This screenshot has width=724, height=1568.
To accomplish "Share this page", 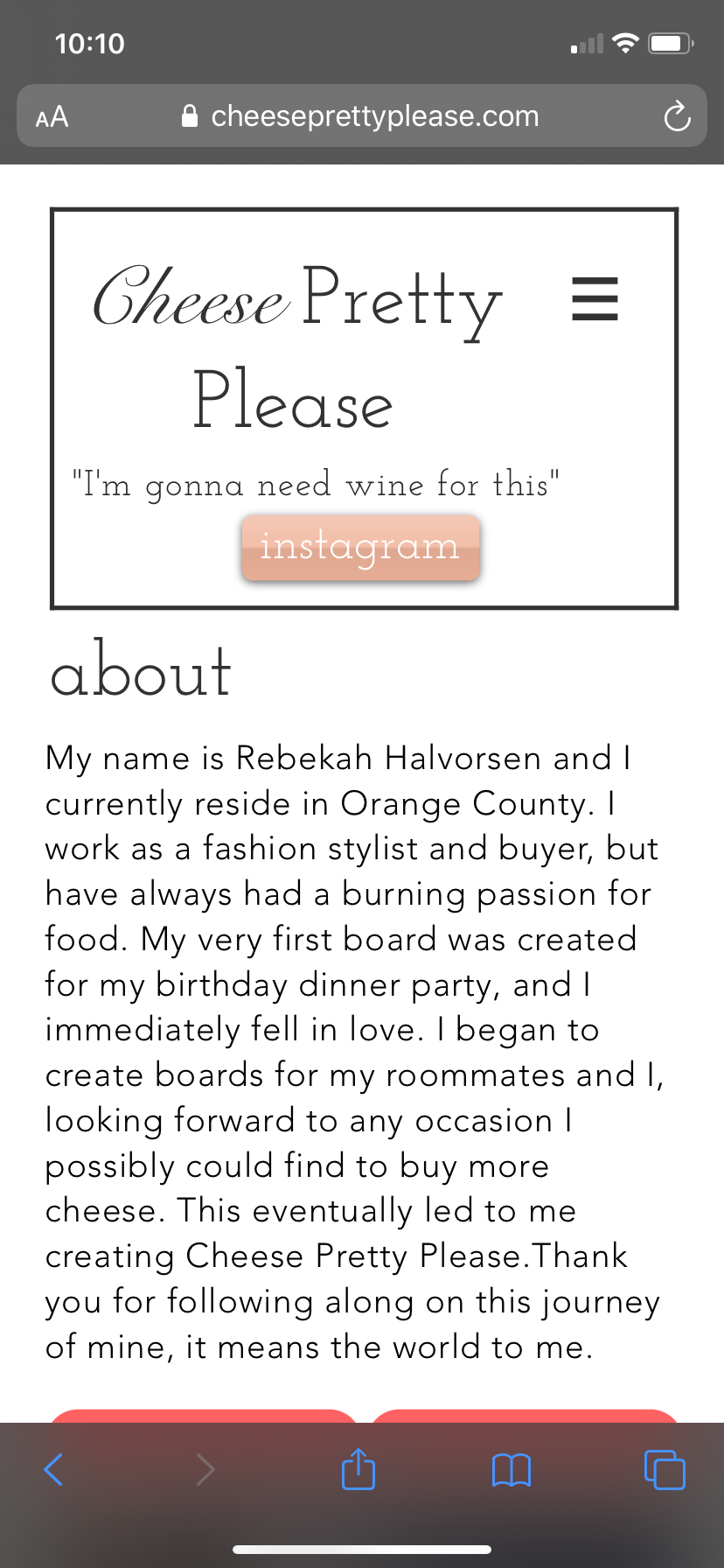I will tap(359, 1468).
